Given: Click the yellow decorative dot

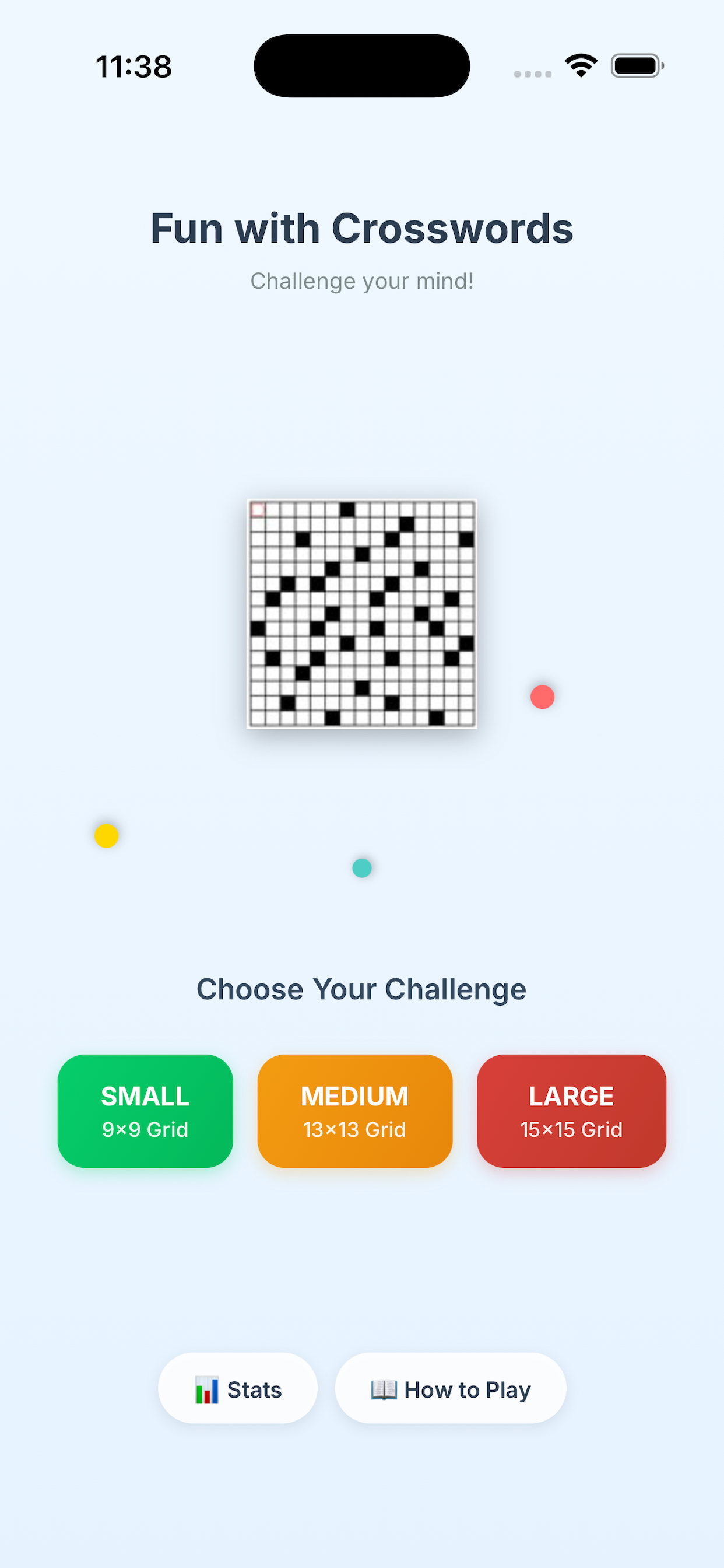Looking at the screenshot, I should click(x=107, y=836).
